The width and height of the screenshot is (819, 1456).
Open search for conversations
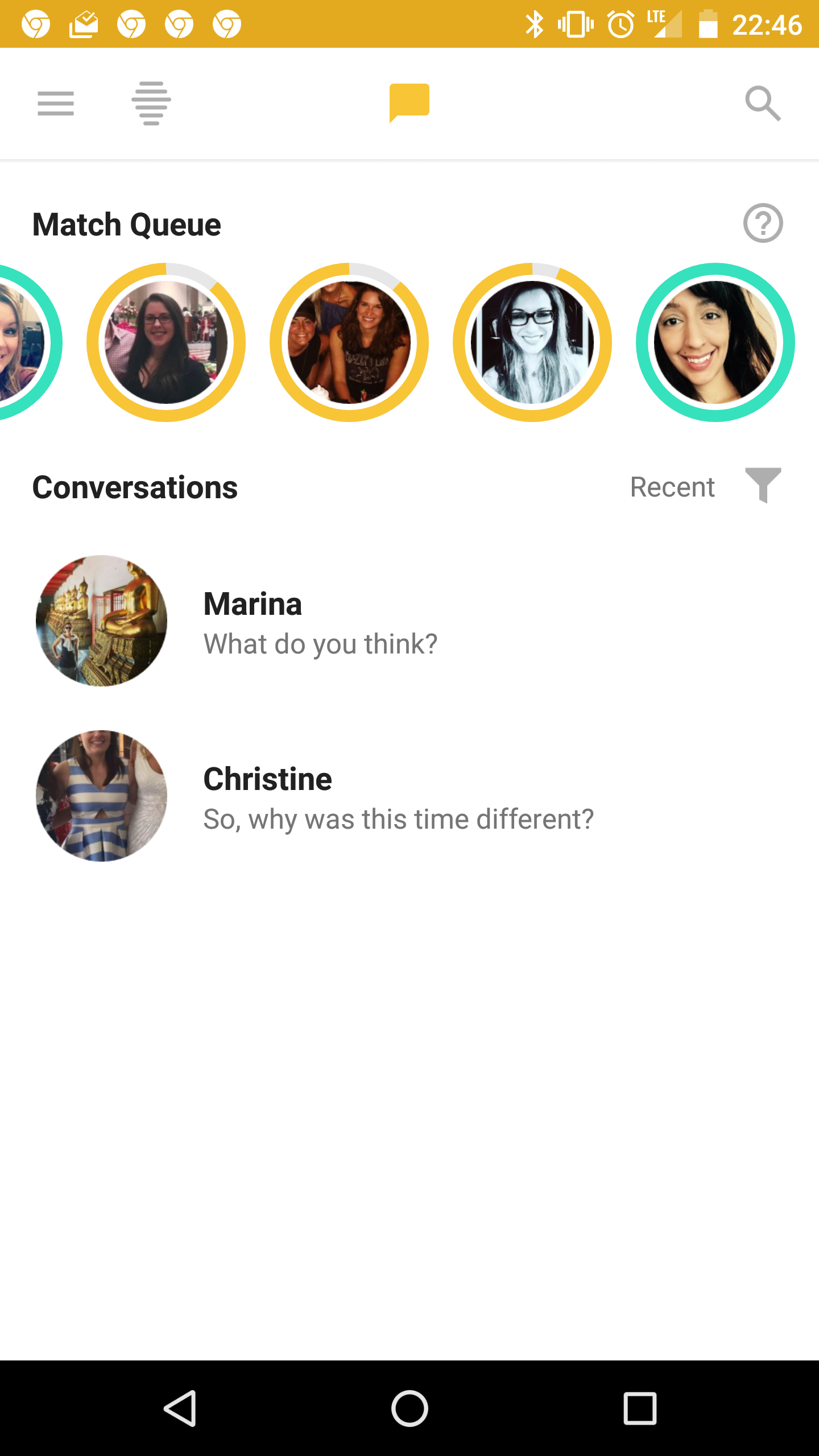[763, 104]
